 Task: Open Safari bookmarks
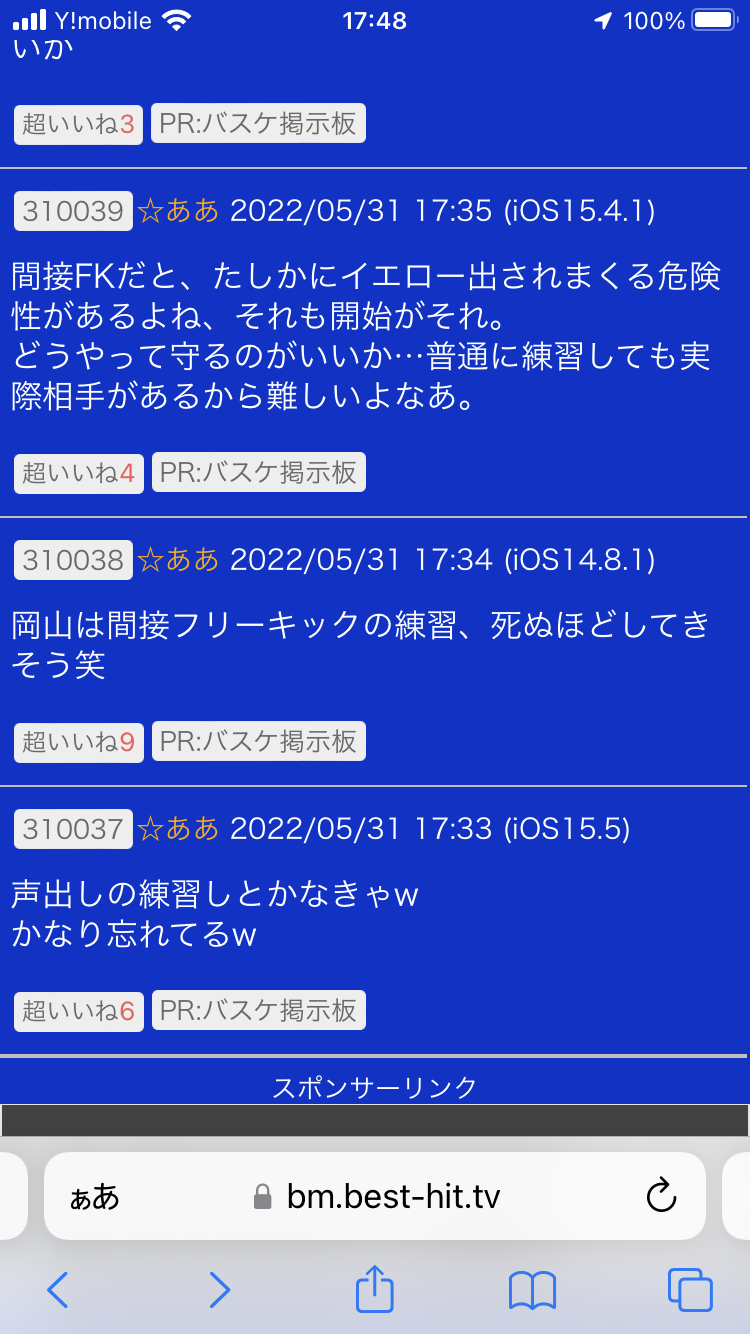pyautogui.click(x=532, y=1290)
